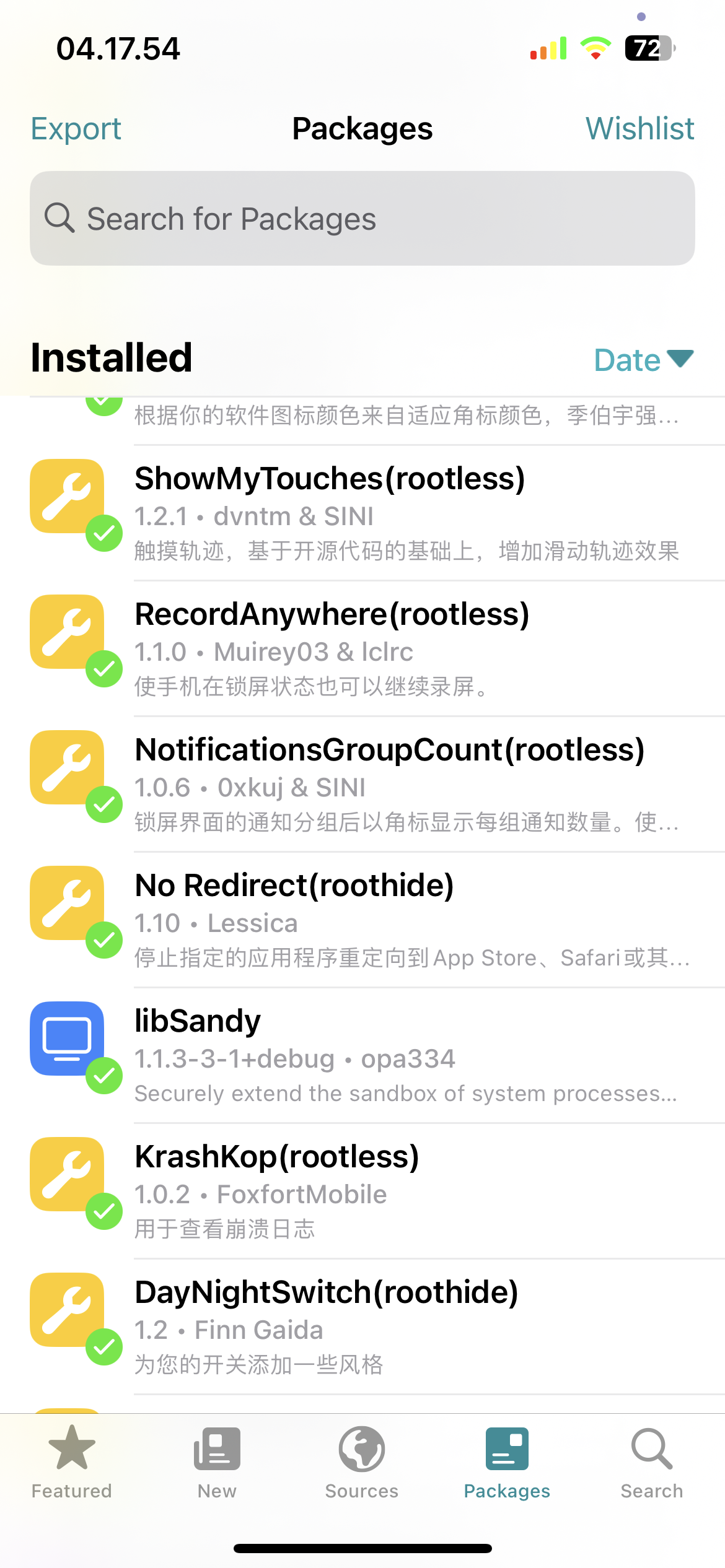Open the Wishlist
The width and height of the screenshot is (725, 1568).
point(639,129)
